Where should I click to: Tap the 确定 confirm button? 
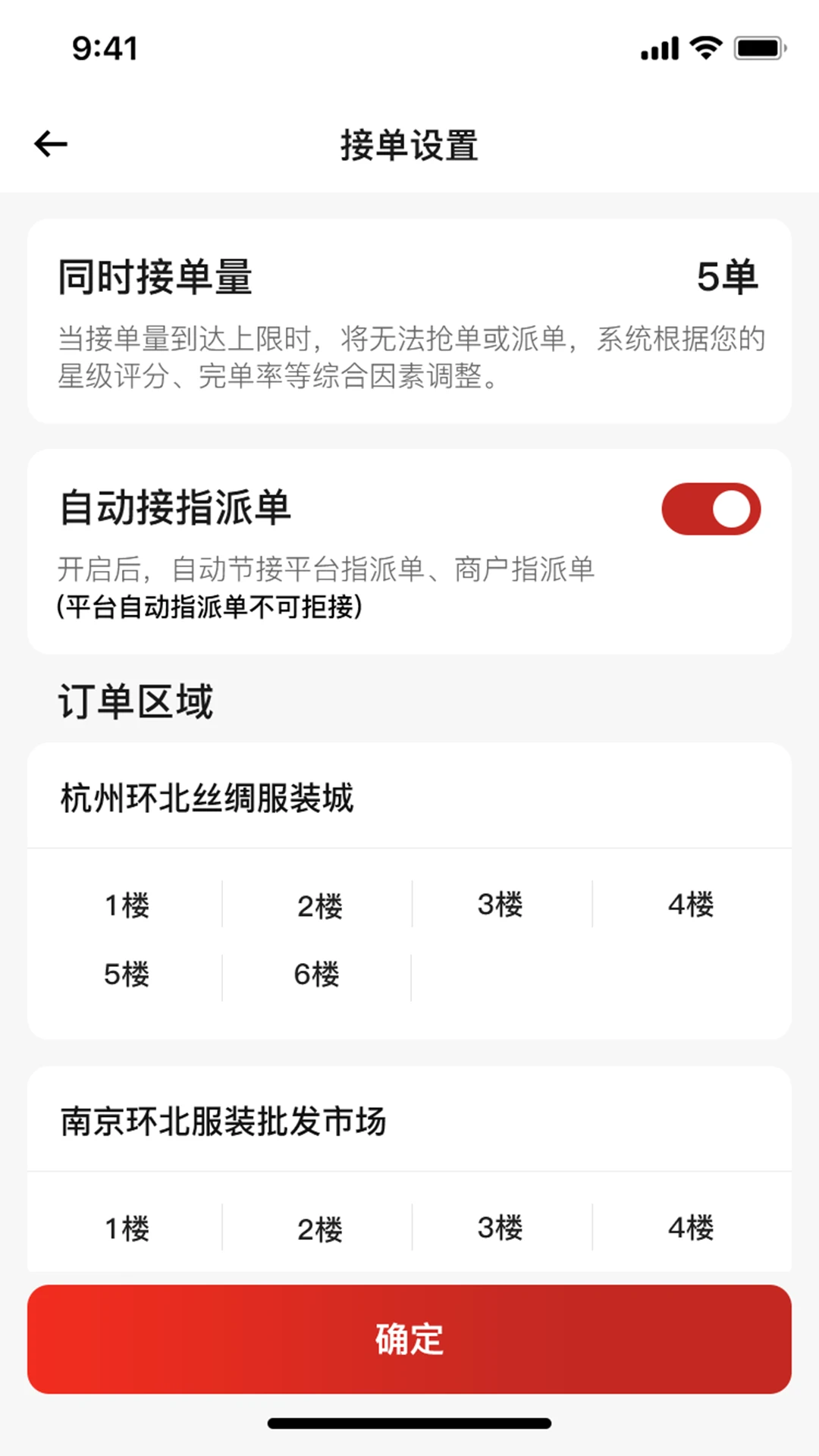(x=409, y=1340)
